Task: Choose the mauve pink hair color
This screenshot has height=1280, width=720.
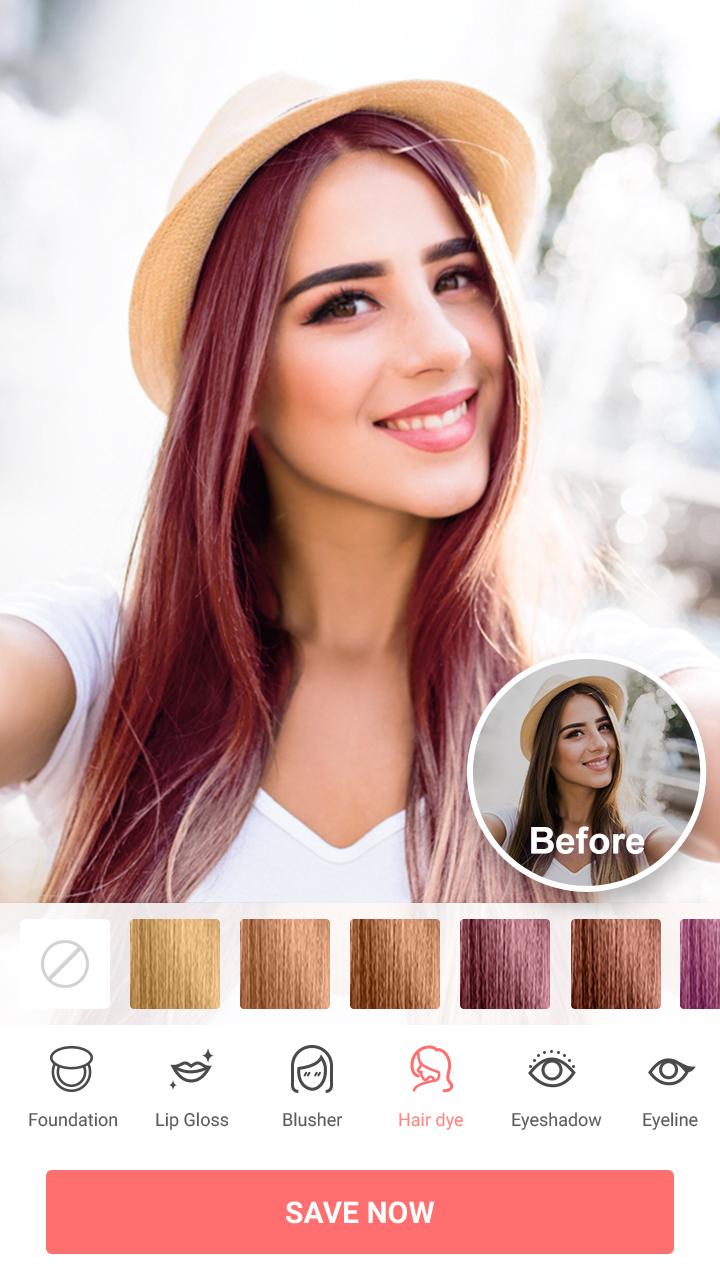Action: 505,963
